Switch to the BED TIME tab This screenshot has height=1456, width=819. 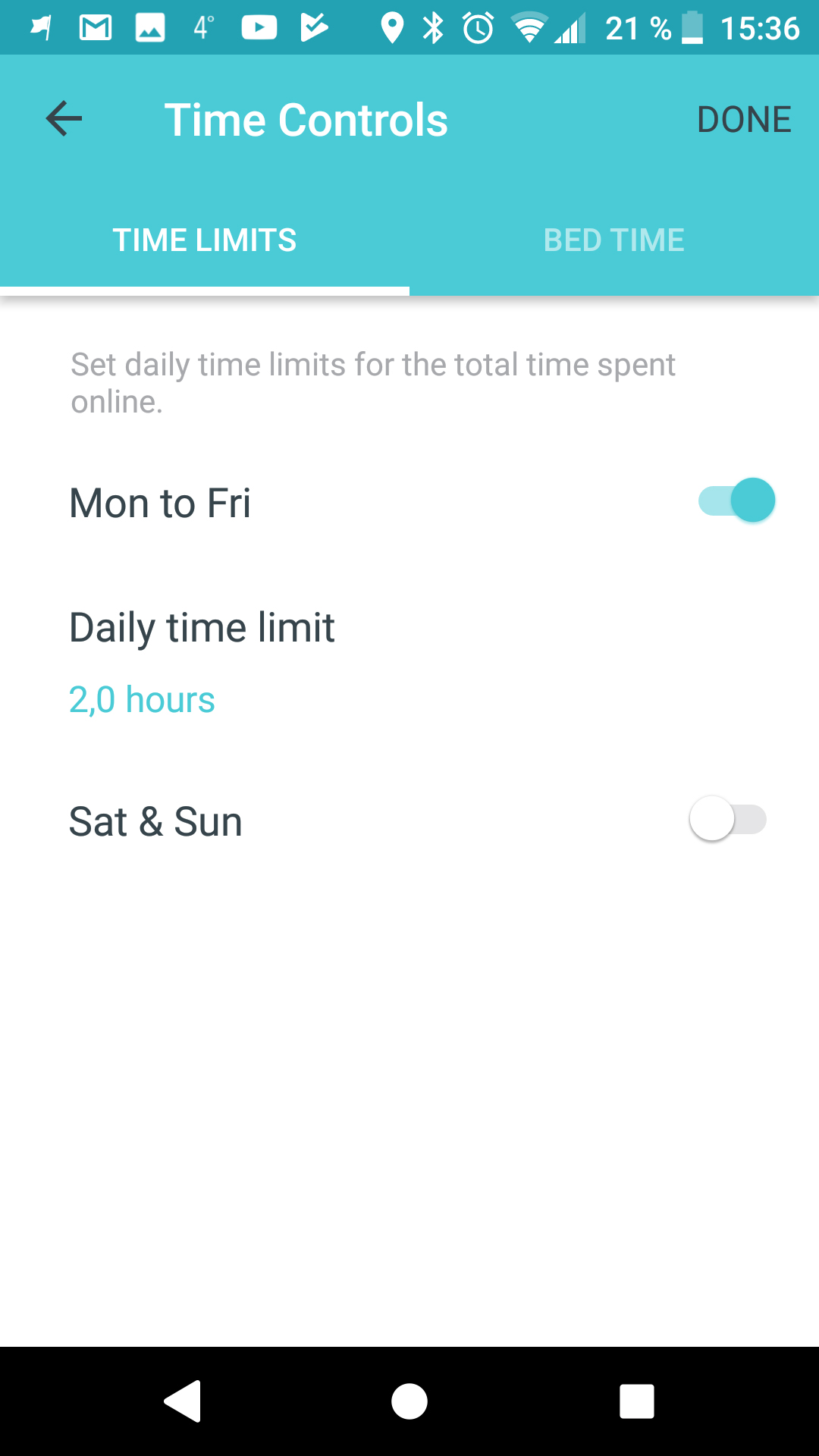614,240
